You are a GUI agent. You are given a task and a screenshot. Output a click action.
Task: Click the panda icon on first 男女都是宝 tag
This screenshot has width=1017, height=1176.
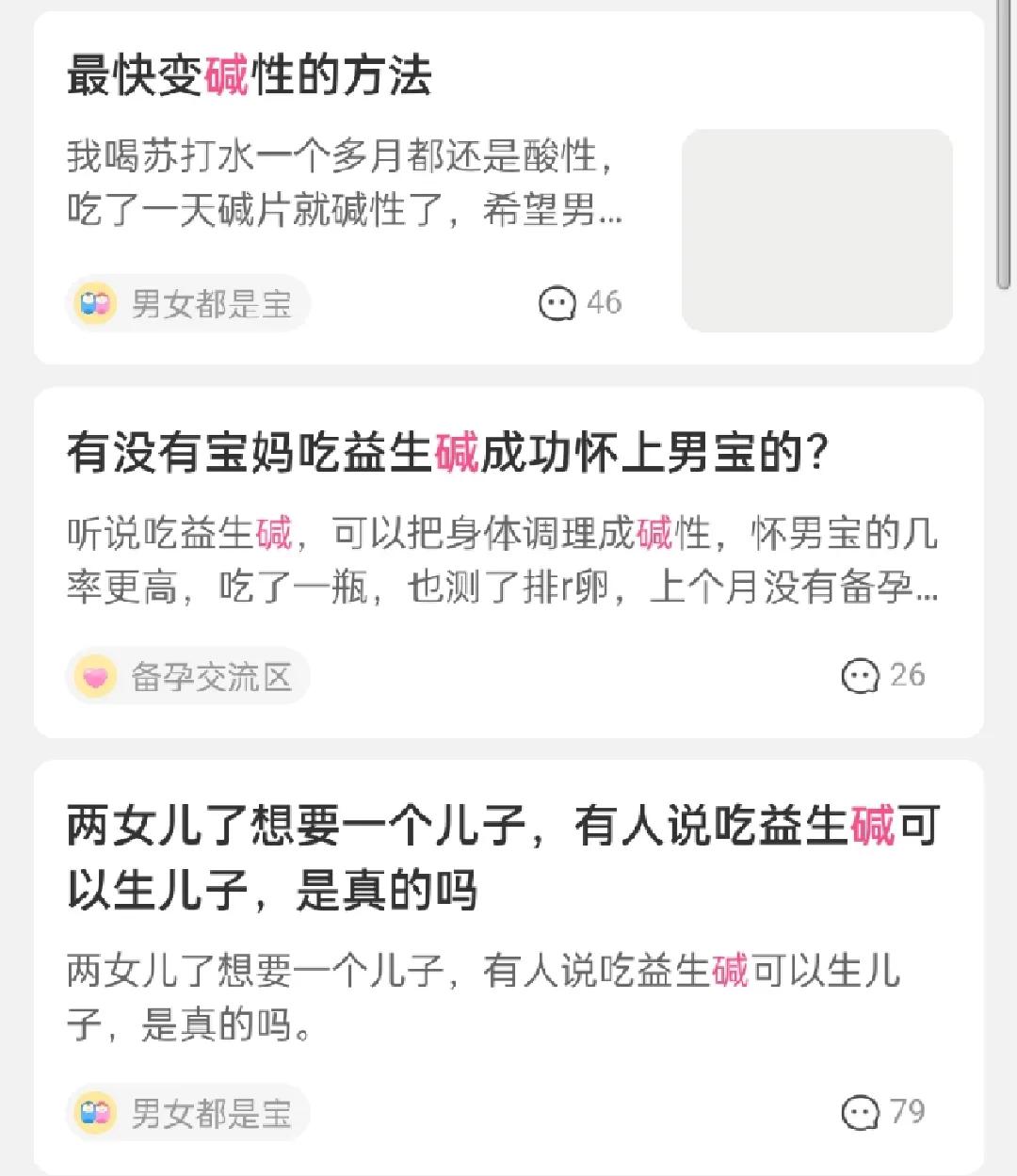point(92,303)
